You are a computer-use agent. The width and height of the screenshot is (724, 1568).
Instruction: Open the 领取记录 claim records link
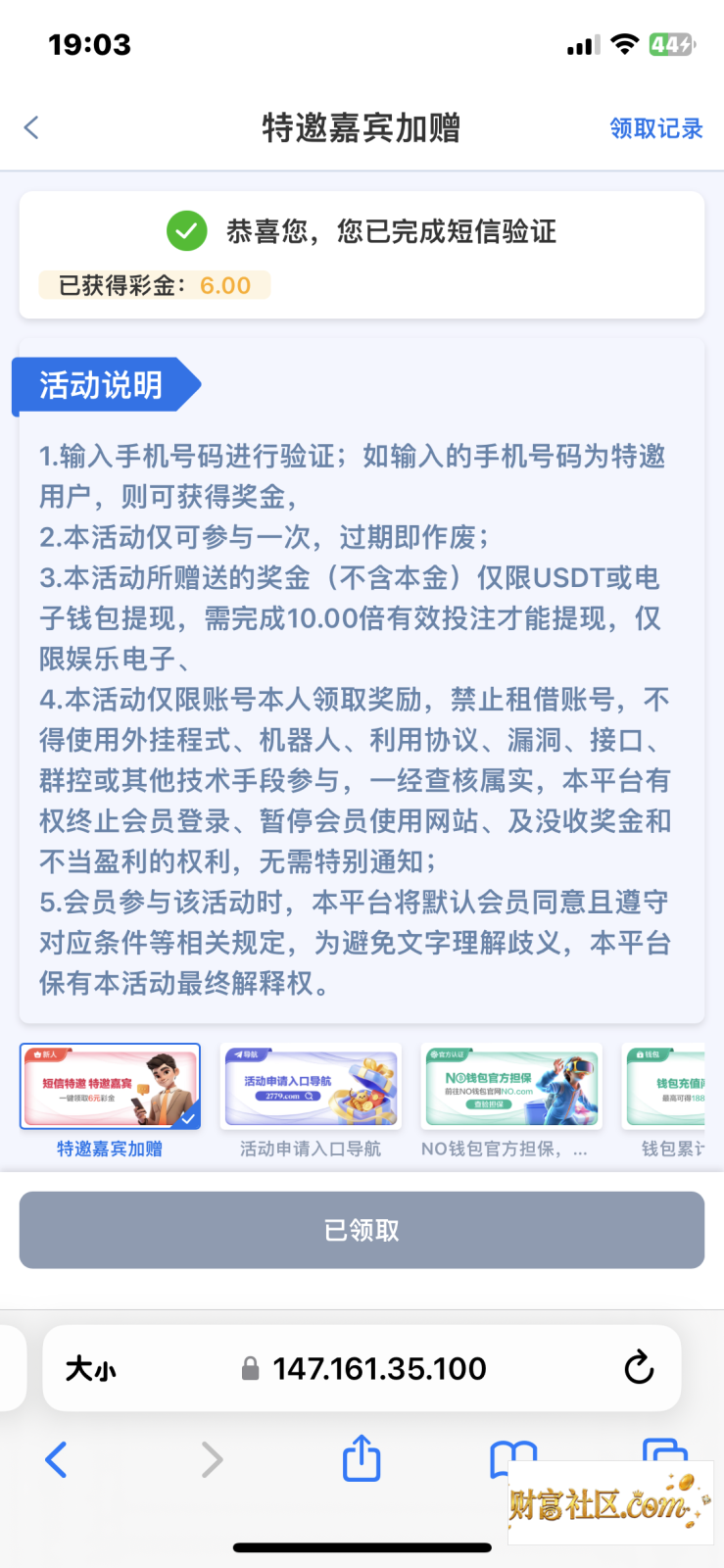655,128
